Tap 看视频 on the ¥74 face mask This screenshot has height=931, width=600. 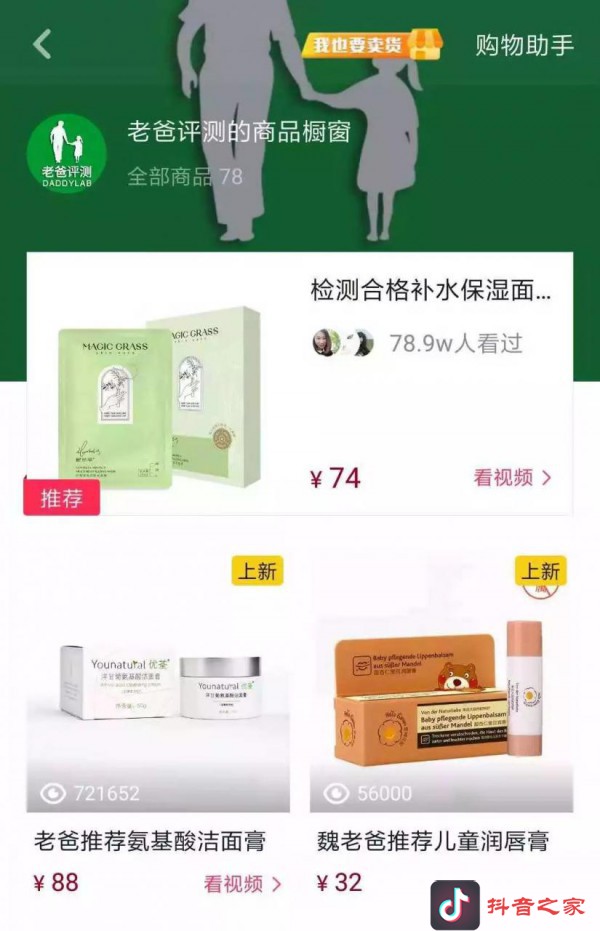512,478
